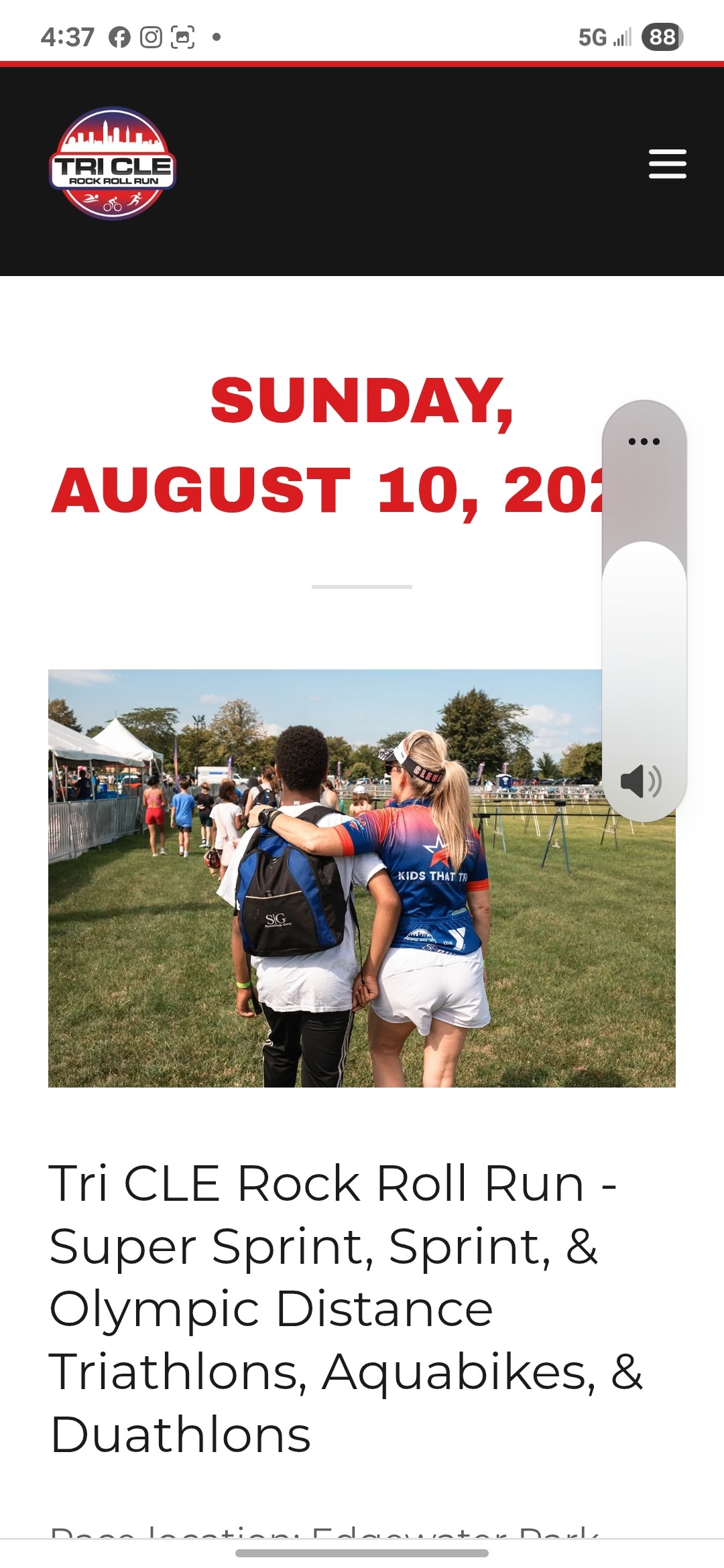Open the hamburger navigation menu

(x=667, y=164)
